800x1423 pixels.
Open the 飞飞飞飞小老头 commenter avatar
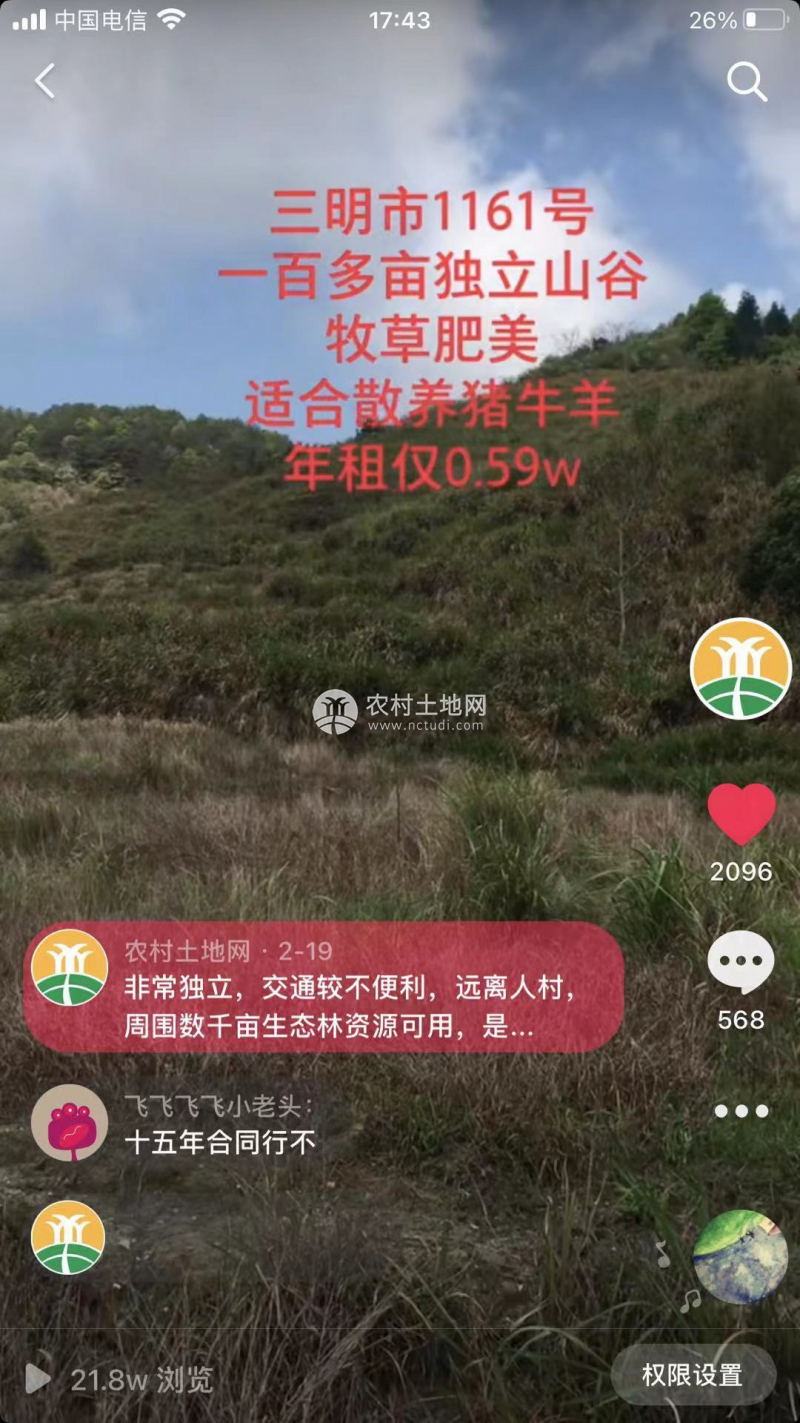tap(69, 1123)
